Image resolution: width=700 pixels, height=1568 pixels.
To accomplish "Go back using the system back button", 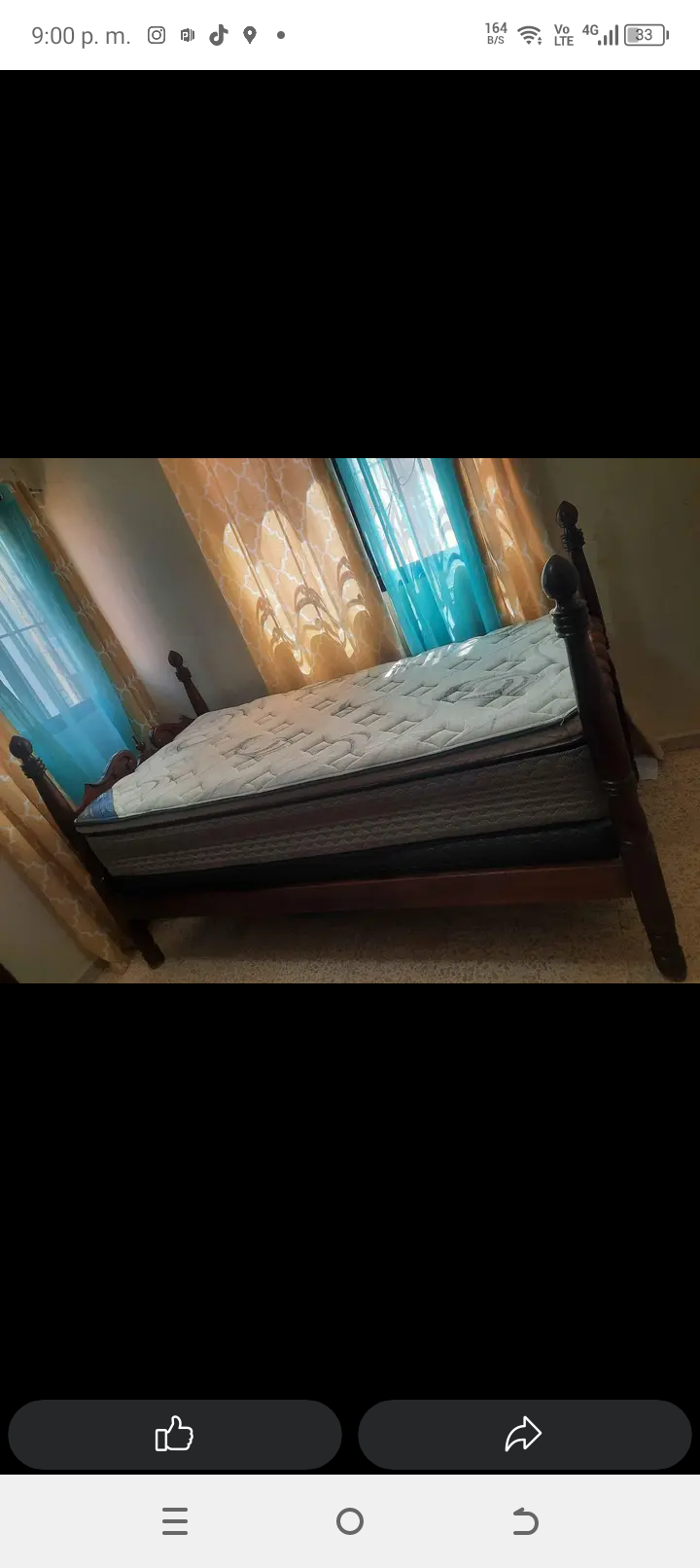I will (x=525, y=1520).
